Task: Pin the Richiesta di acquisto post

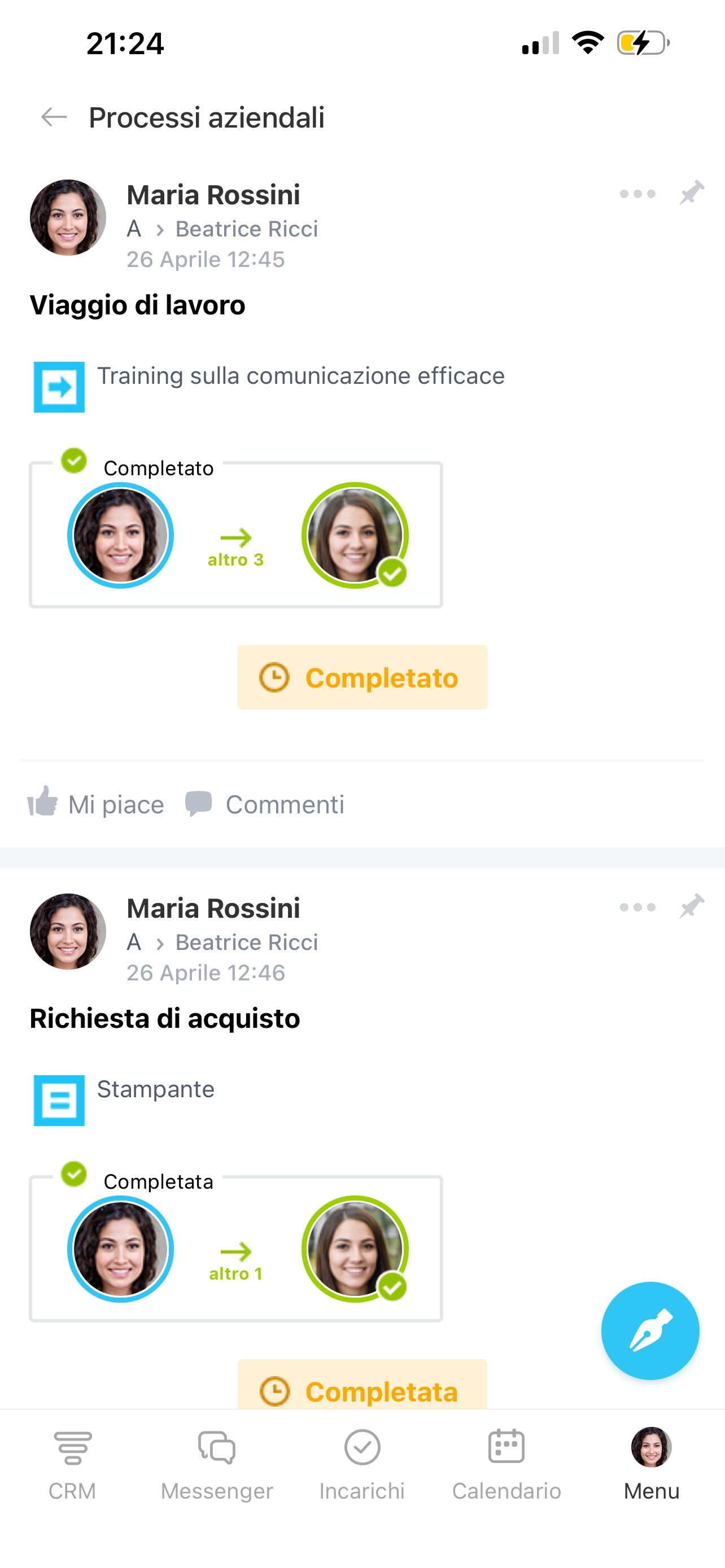Action: click(x=692, y=907)
